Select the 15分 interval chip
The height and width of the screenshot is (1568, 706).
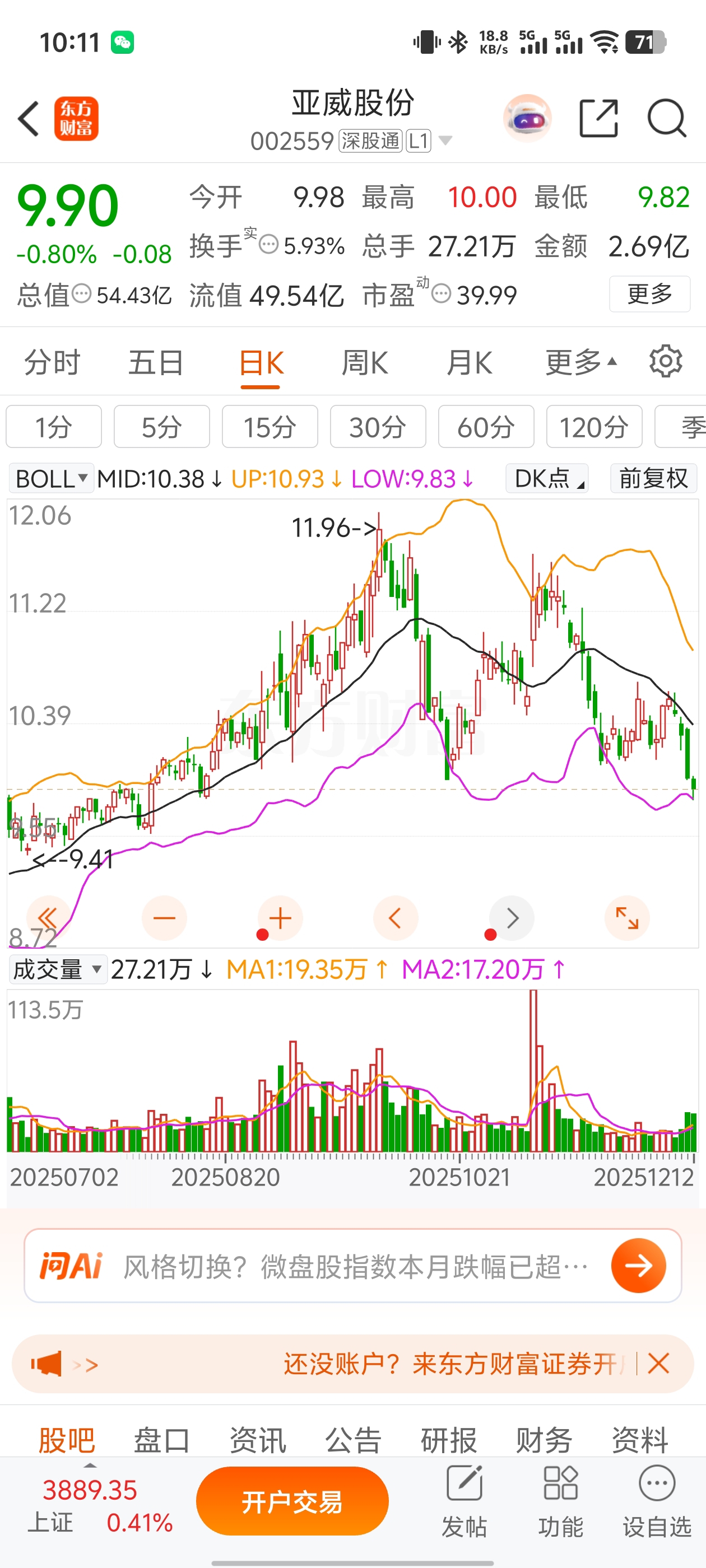coord(270,427)
